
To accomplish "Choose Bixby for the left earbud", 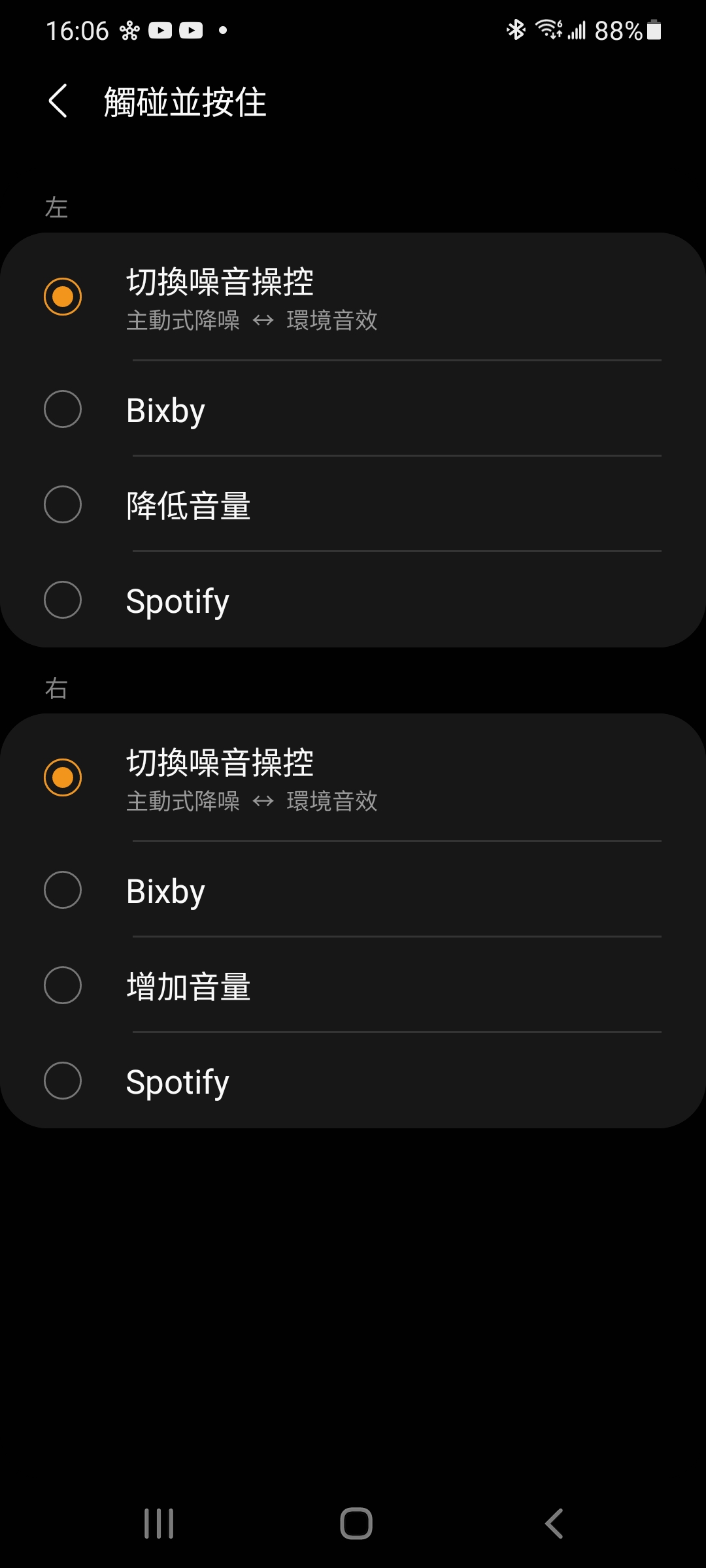I will point(63,410).
